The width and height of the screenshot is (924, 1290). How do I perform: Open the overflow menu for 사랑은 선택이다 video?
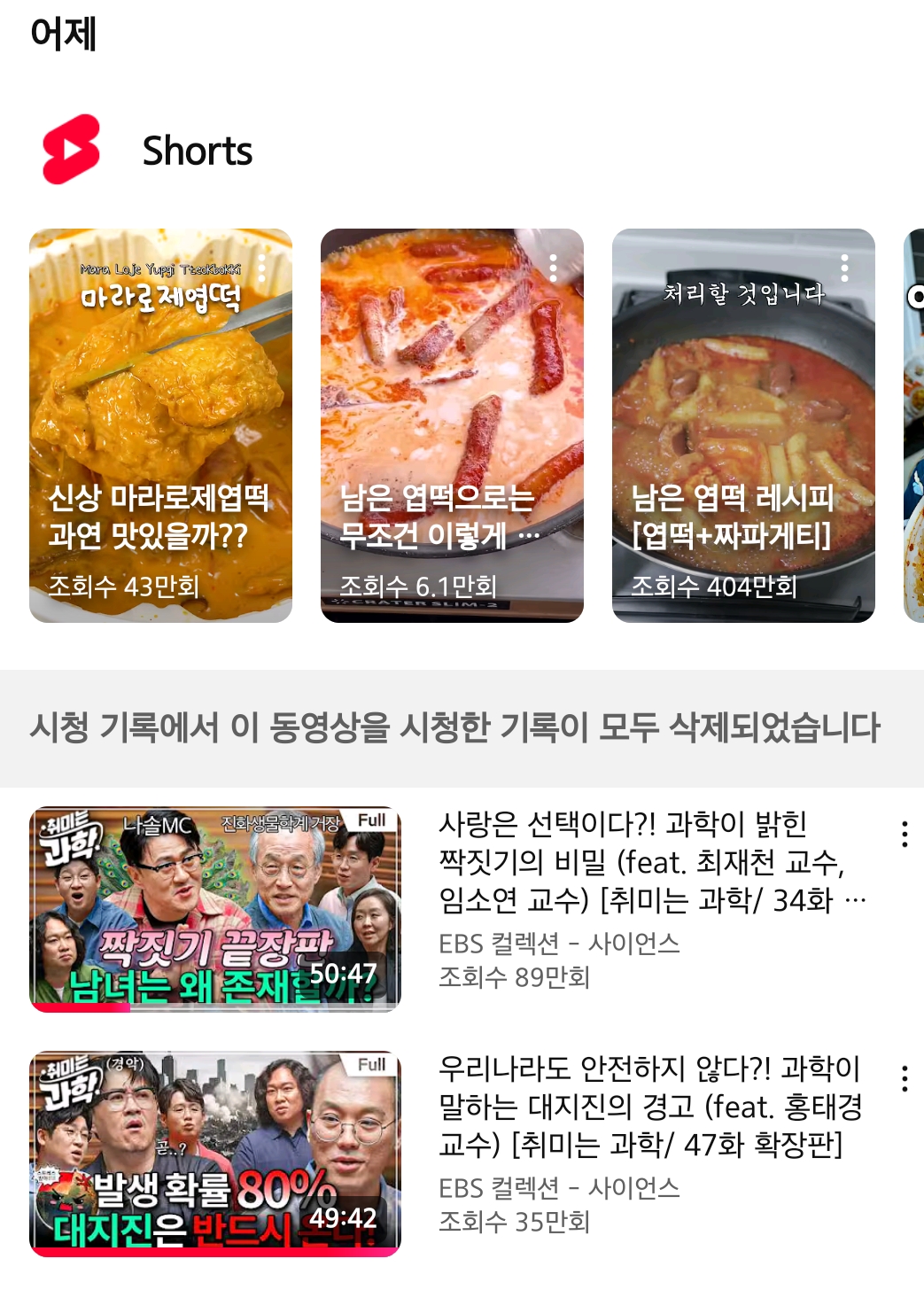(904, 835)
